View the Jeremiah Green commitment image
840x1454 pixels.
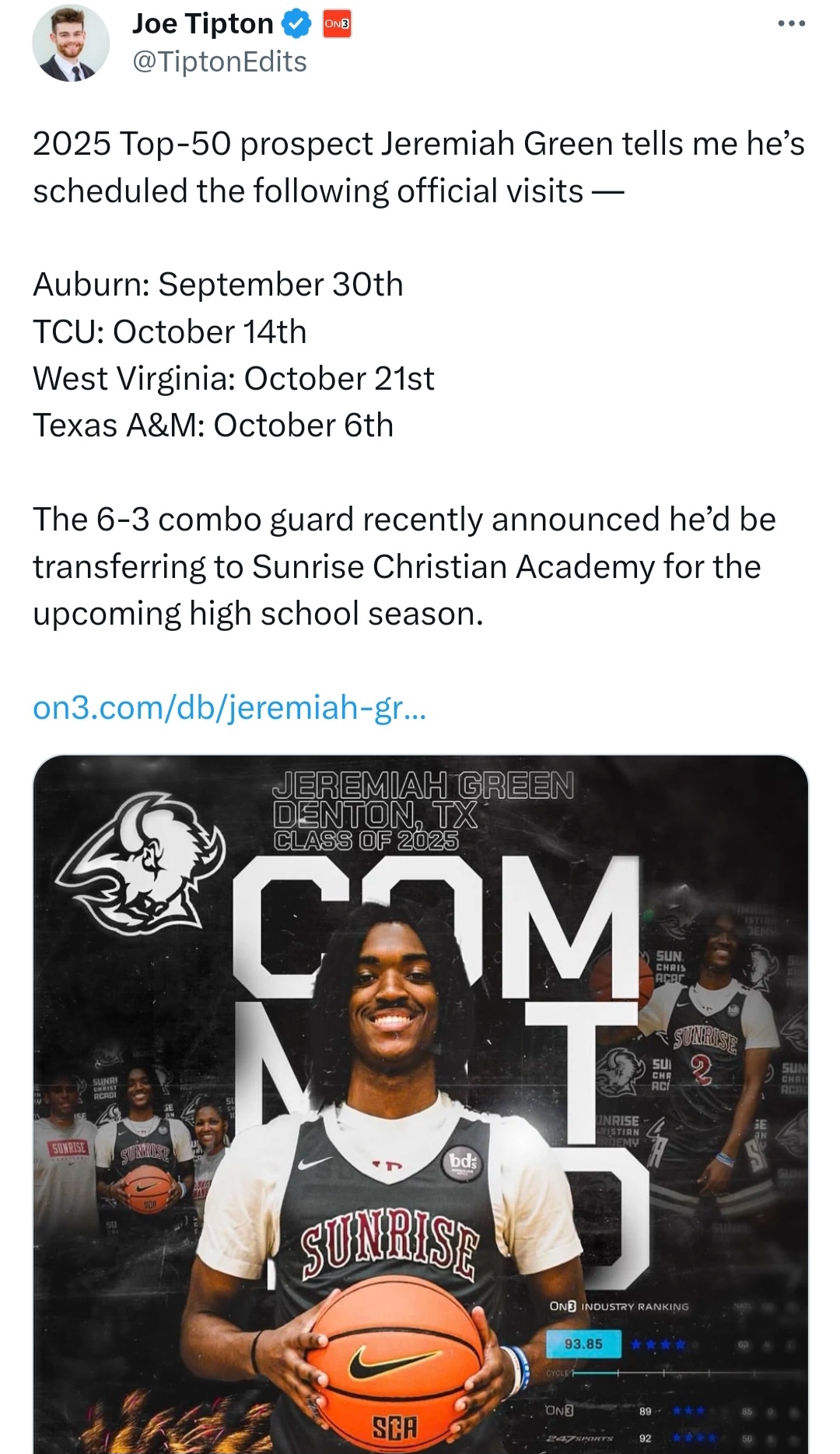click(x=420, y=1104)
